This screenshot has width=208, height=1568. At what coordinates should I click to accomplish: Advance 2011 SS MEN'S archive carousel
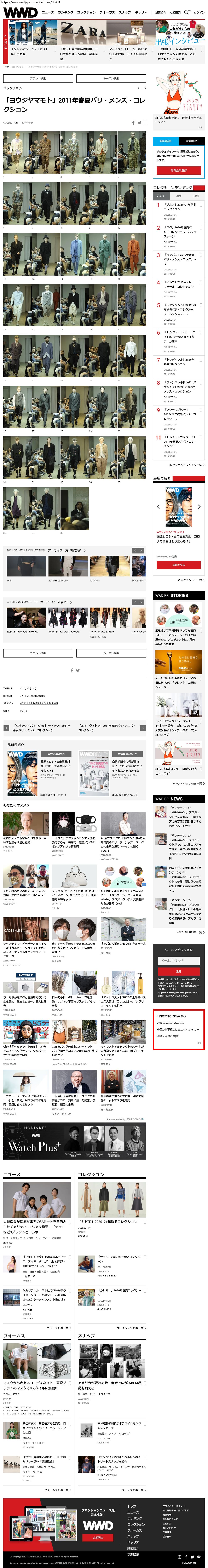(x=141, y=550)
